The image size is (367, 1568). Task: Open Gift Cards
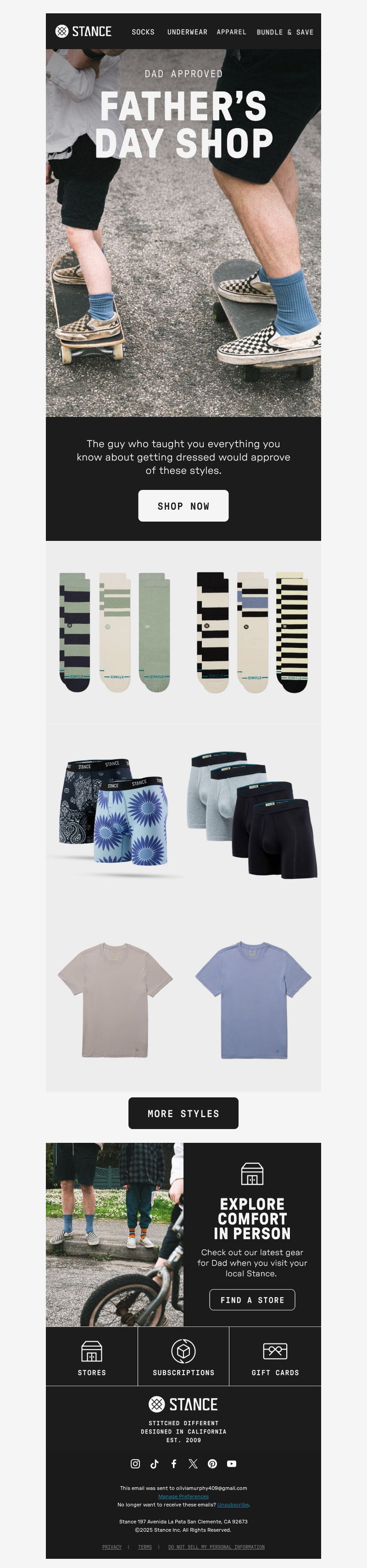tap(275, 1357)
